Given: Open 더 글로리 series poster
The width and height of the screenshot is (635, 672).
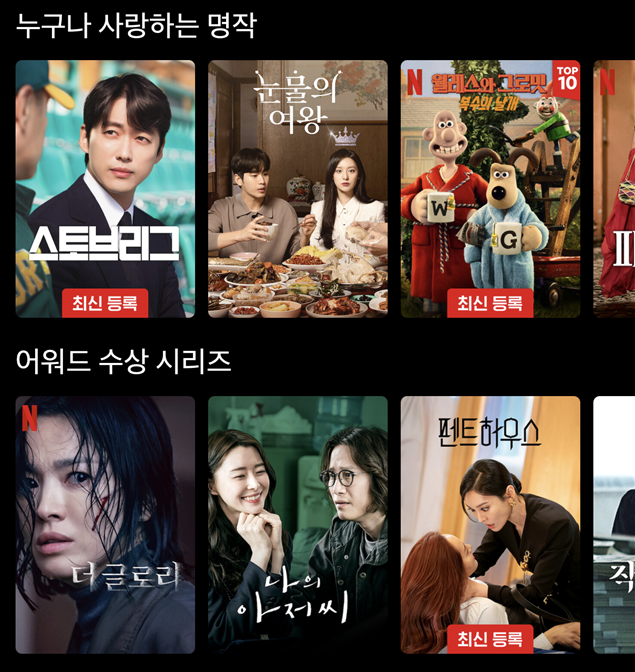Looking at the screenshot, I should pos(105,524).
